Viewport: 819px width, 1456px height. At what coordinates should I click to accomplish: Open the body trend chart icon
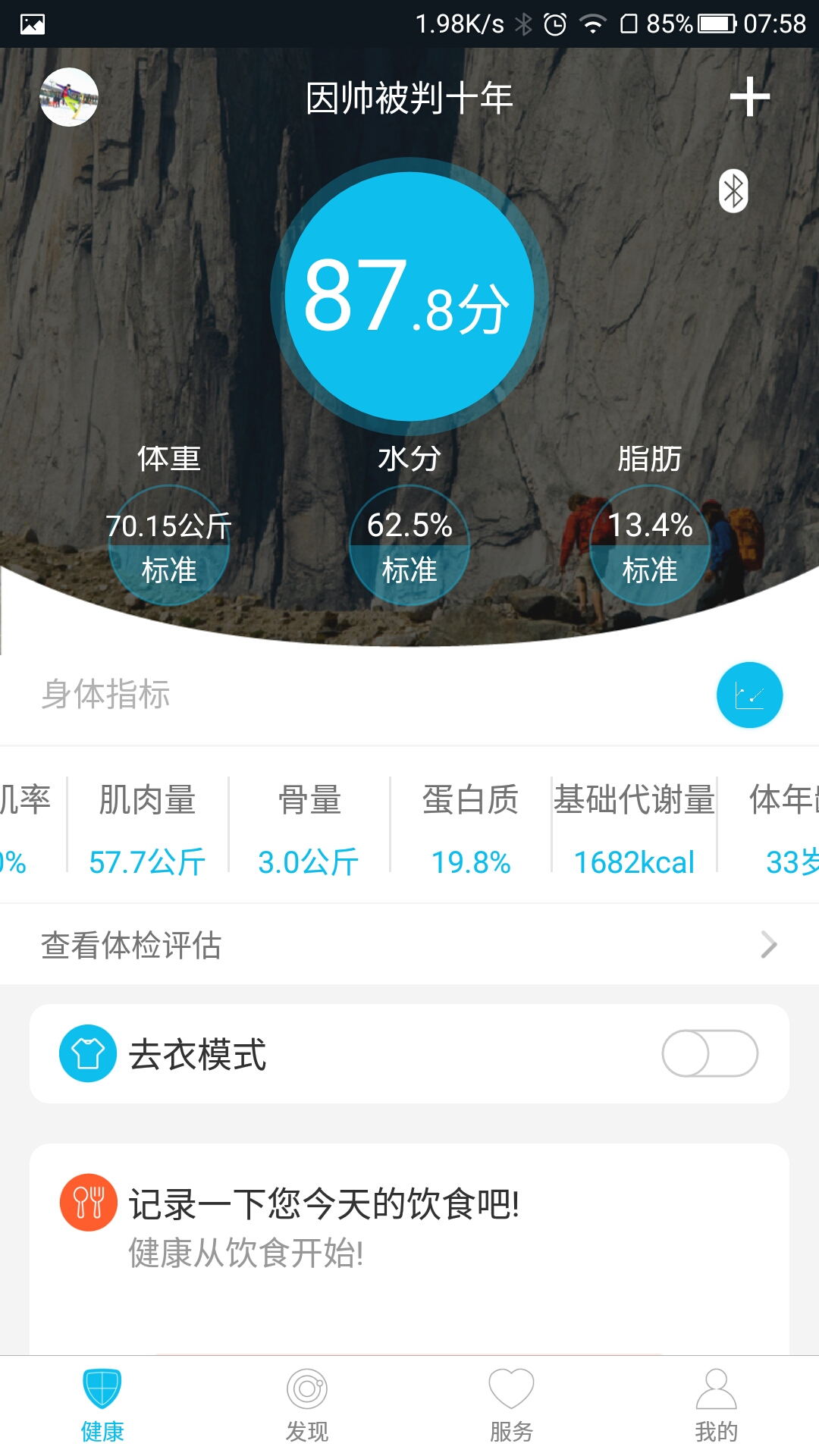coord(749,694)
